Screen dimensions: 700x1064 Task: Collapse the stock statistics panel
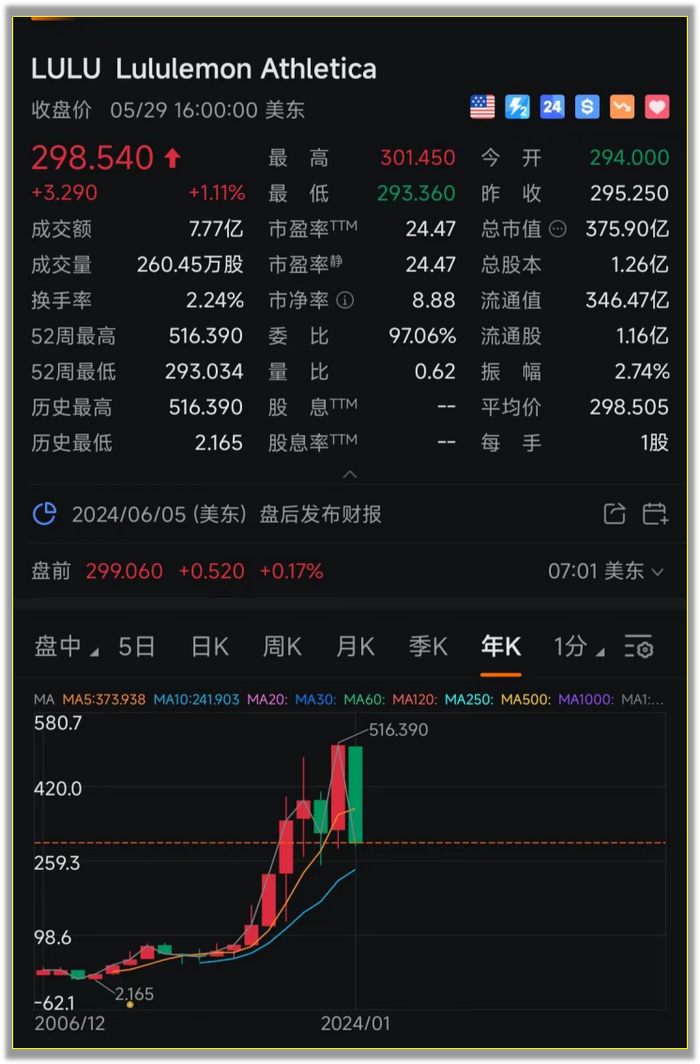pyautogui.click(x=349, y=473)
